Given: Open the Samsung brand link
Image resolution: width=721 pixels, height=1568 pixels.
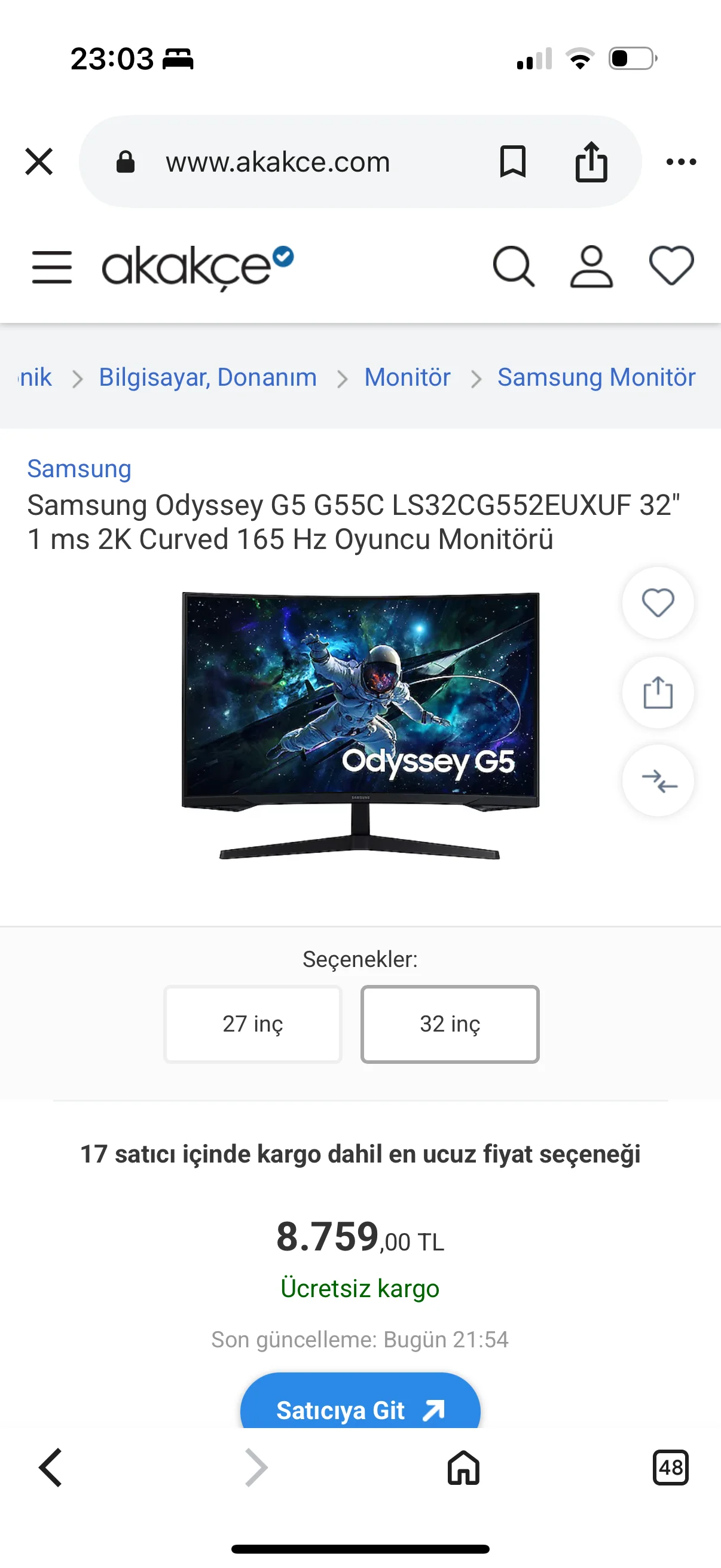Looking at the screenshot, I should pyautogui.click(x=79, y=469).
